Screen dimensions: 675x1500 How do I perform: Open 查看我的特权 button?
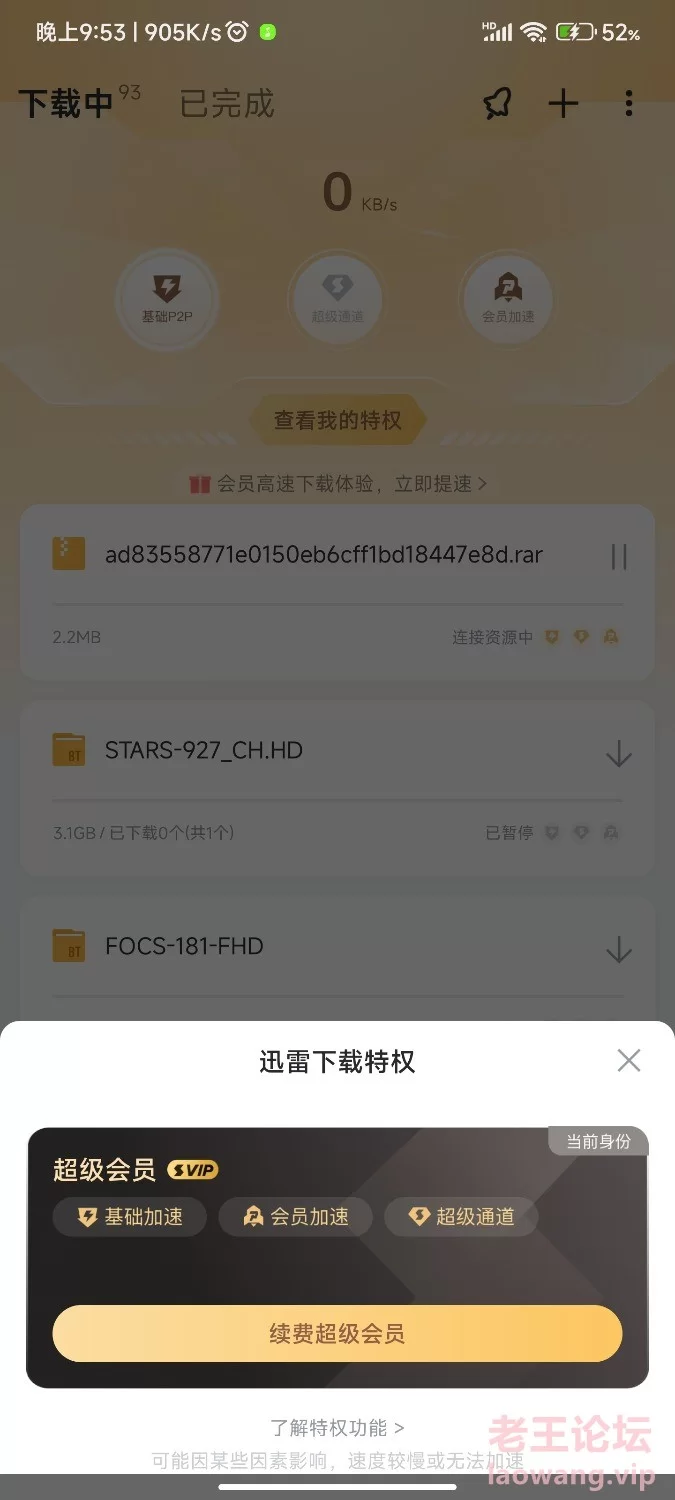[337, 421]
